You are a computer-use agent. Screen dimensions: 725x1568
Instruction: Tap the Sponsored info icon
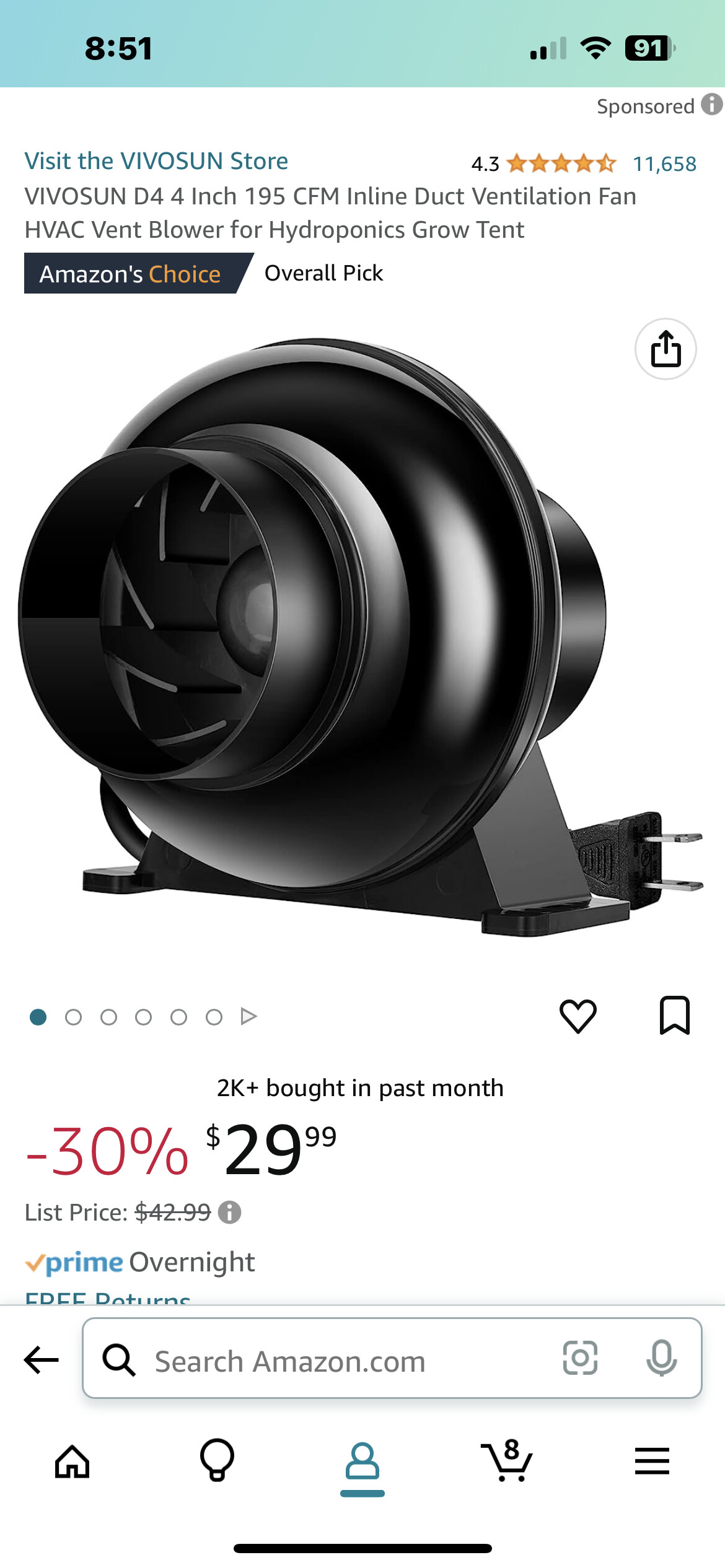point(711,105)
